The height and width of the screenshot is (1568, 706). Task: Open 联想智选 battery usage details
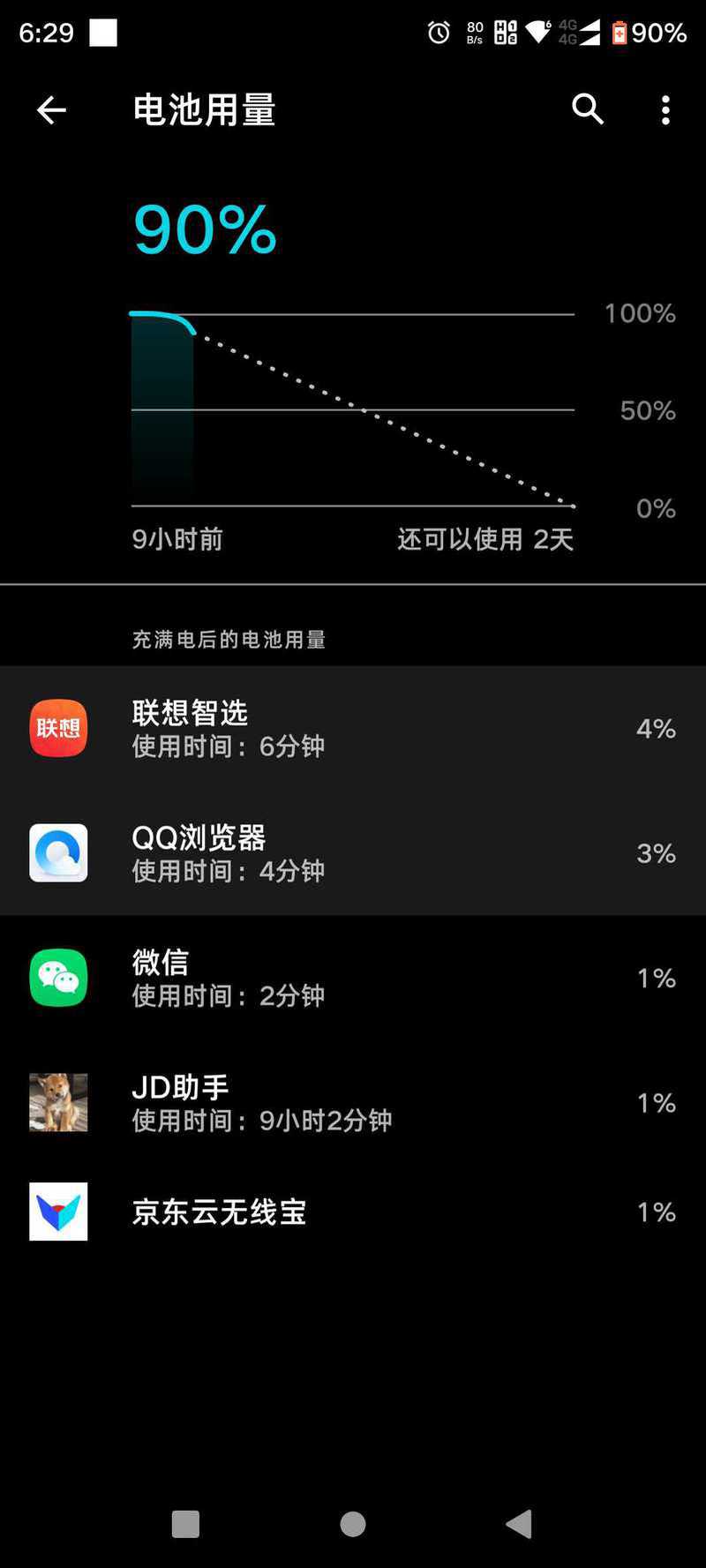tap(353, 729)
